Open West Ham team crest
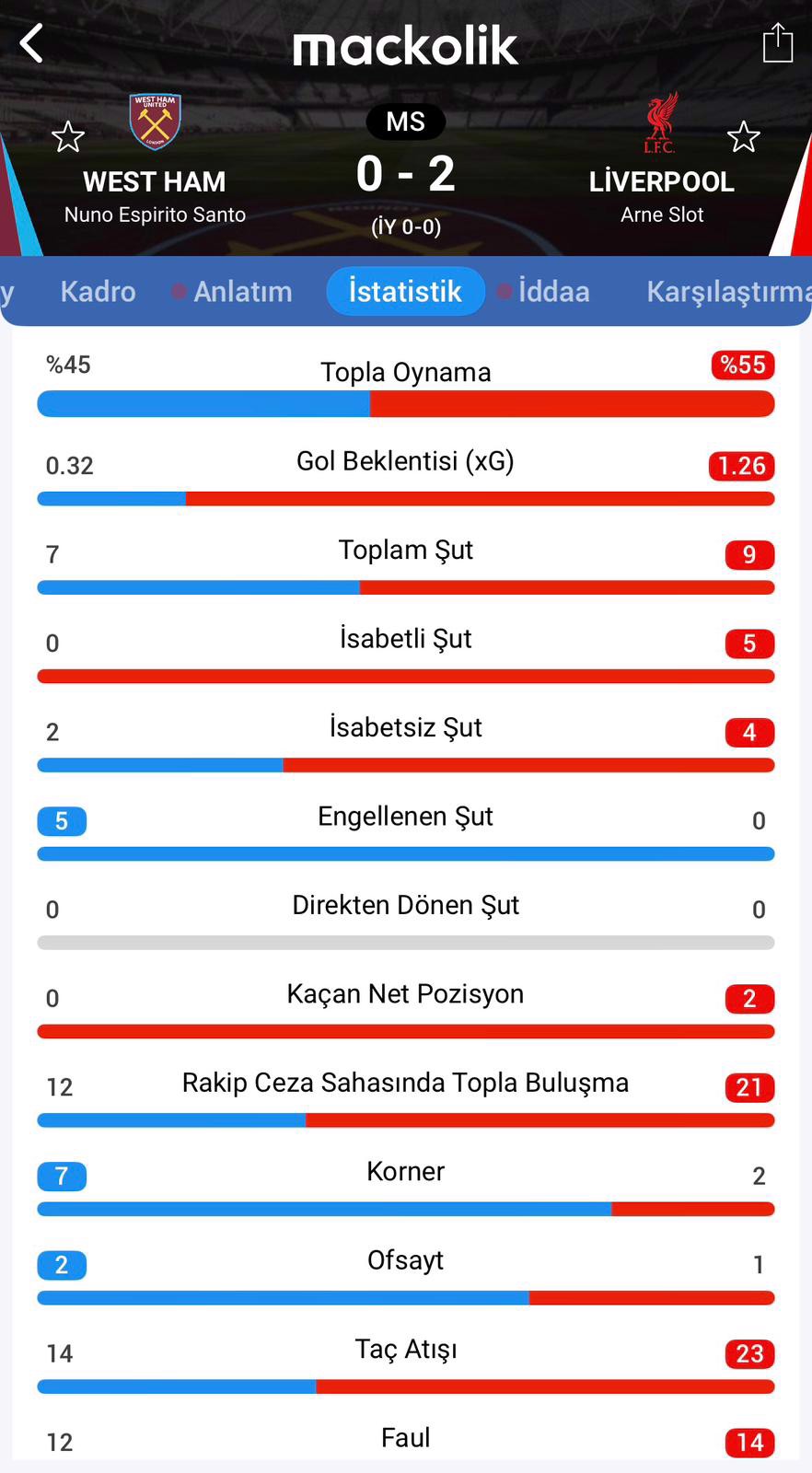This screenshot has height=1473, width=812. pyautogui.click(x=155, y=122)
